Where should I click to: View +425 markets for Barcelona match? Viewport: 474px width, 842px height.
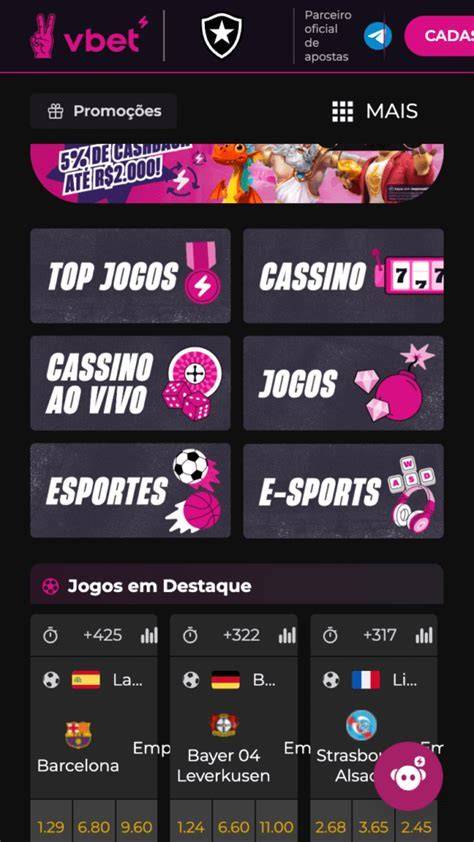point(103,635)
